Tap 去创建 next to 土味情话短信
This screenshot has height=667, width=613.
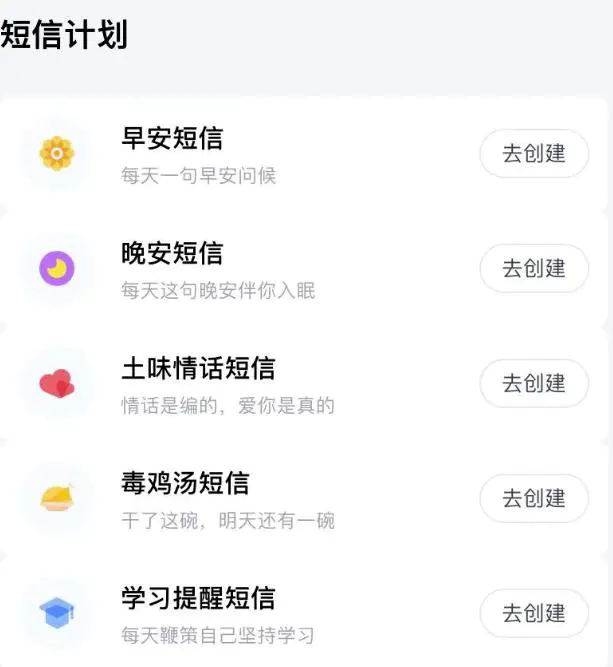tap(534, 384)
